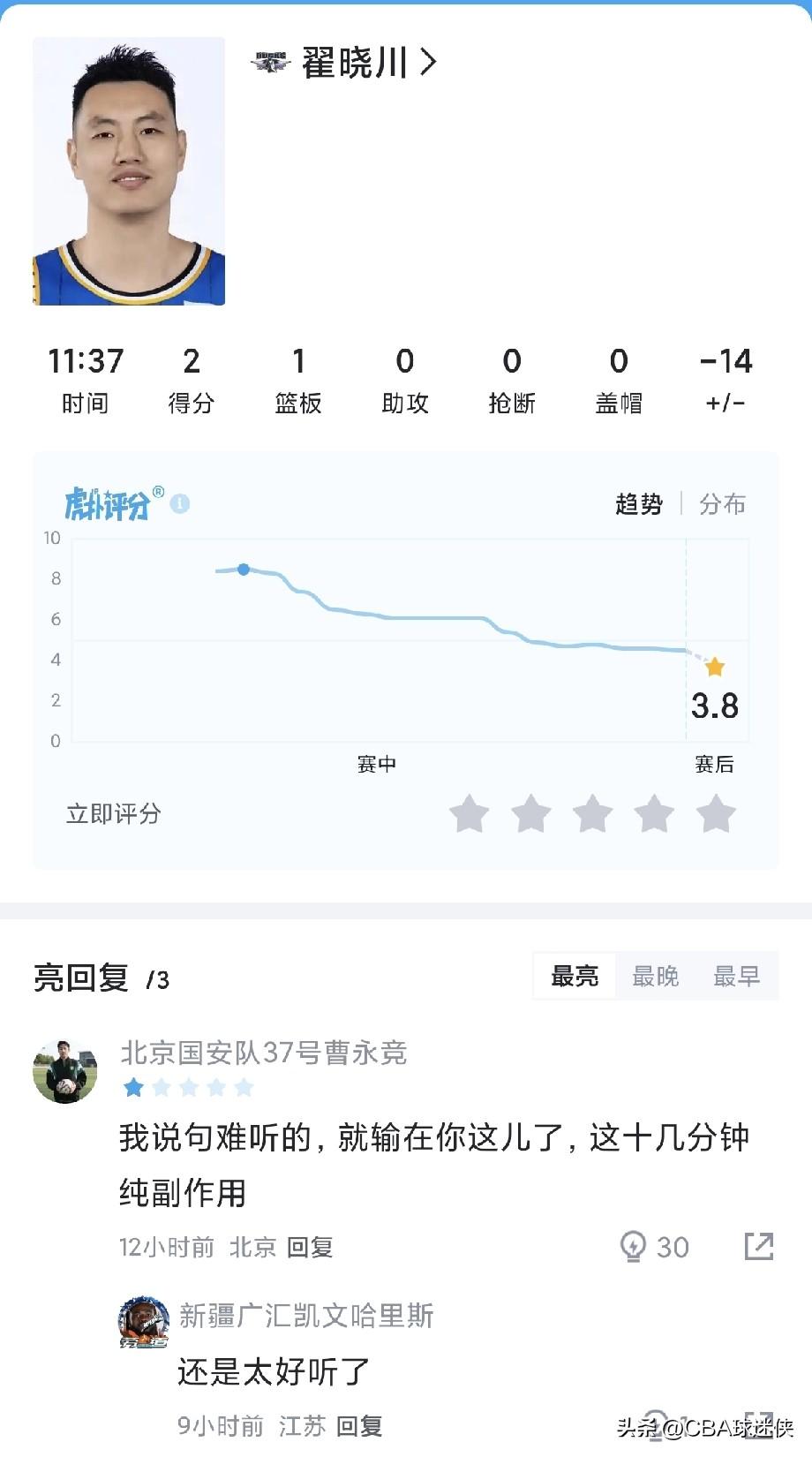Sort replies by 最早
Viewport: 812px width, 1457px height.
(x=736, y=976)
